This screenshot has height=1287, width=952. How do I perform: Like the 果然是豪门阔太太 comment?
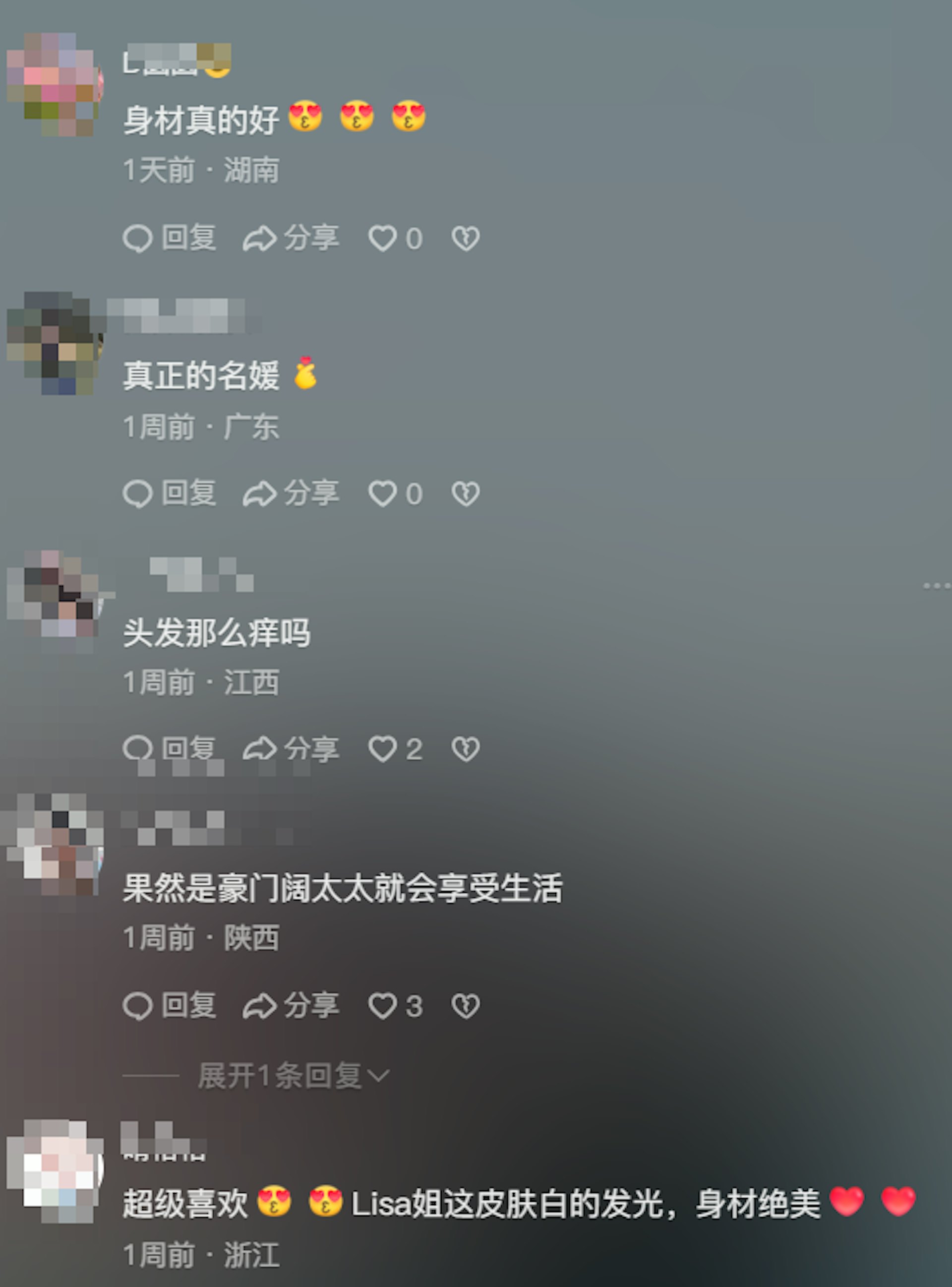[383, 1006]
